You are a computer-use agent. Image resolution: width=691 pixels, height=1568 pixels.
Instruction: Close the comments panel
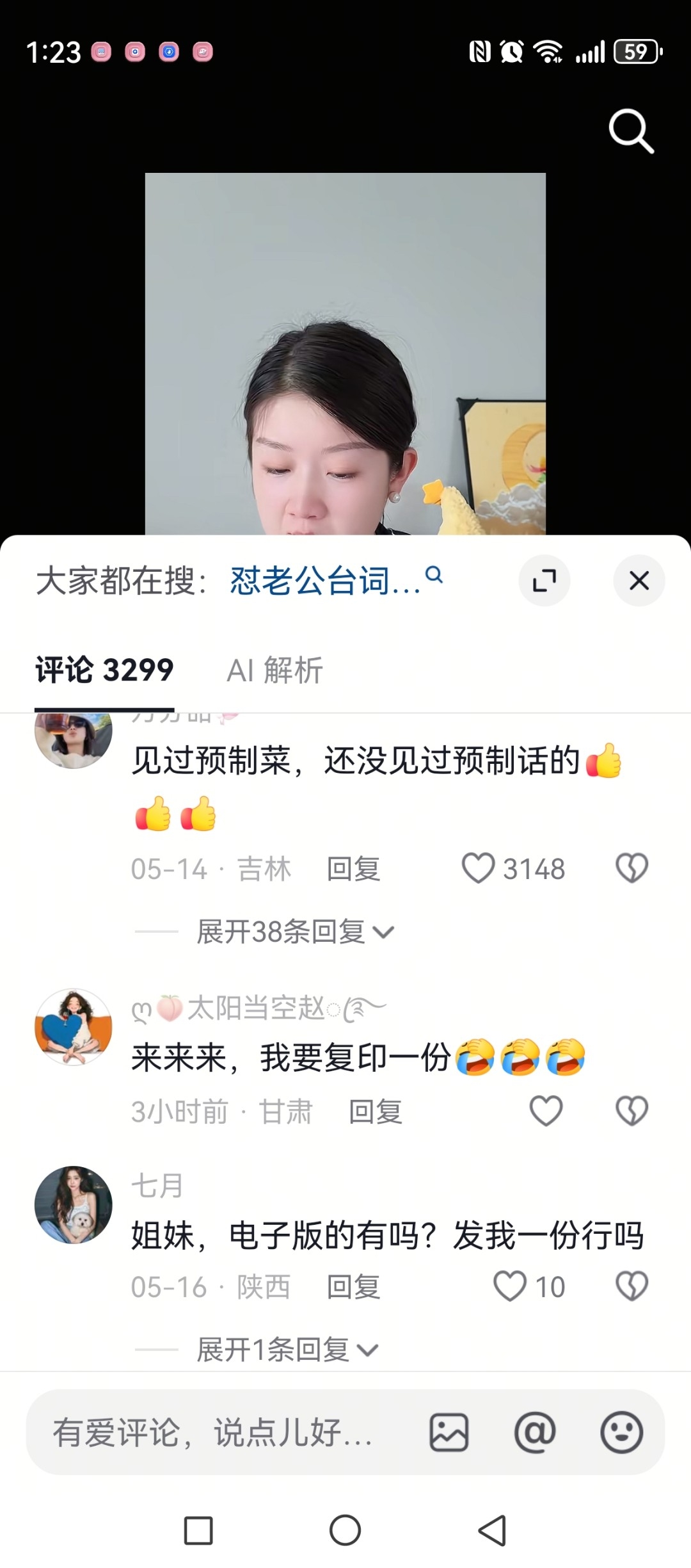tap(639, 581)
